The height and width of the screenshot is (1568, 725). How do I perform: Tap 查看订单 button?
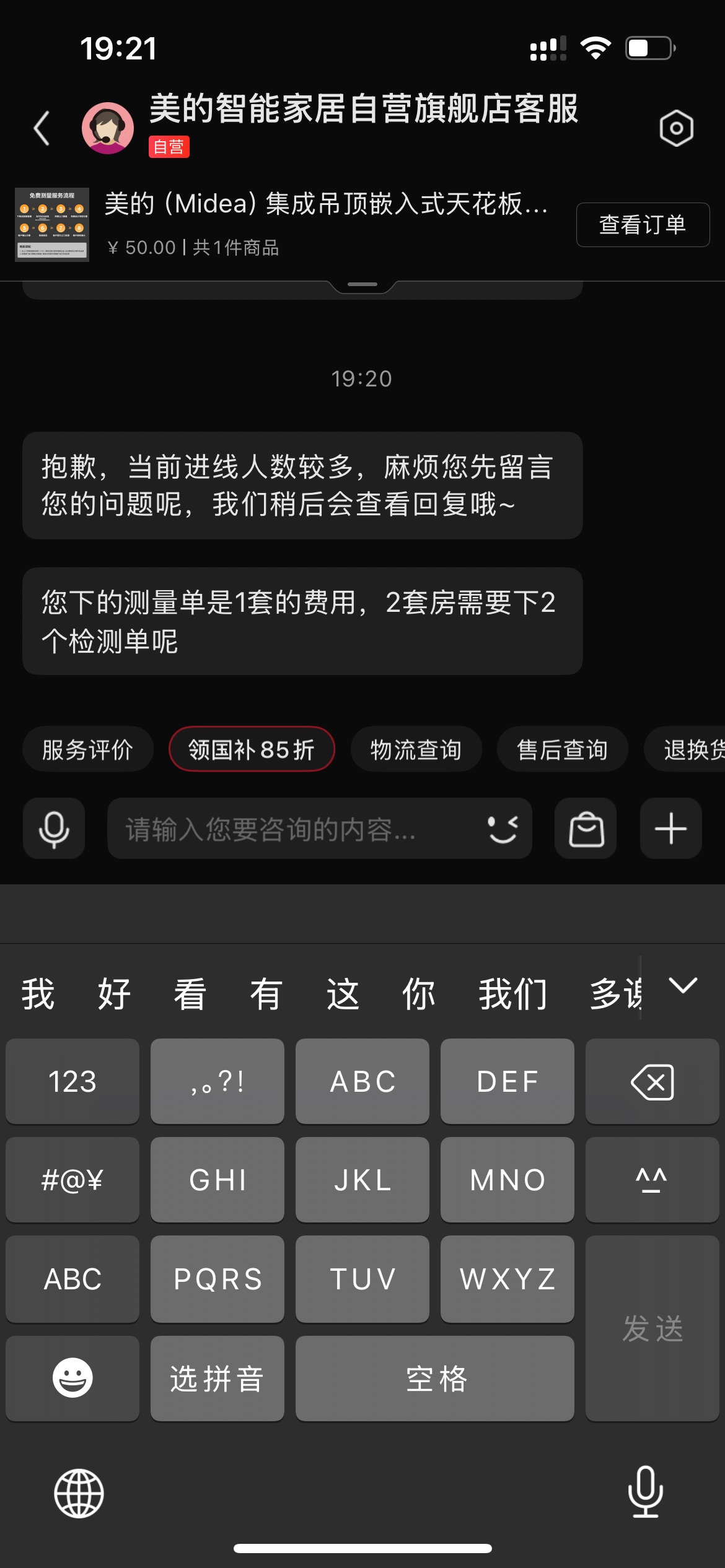(643, 225)
